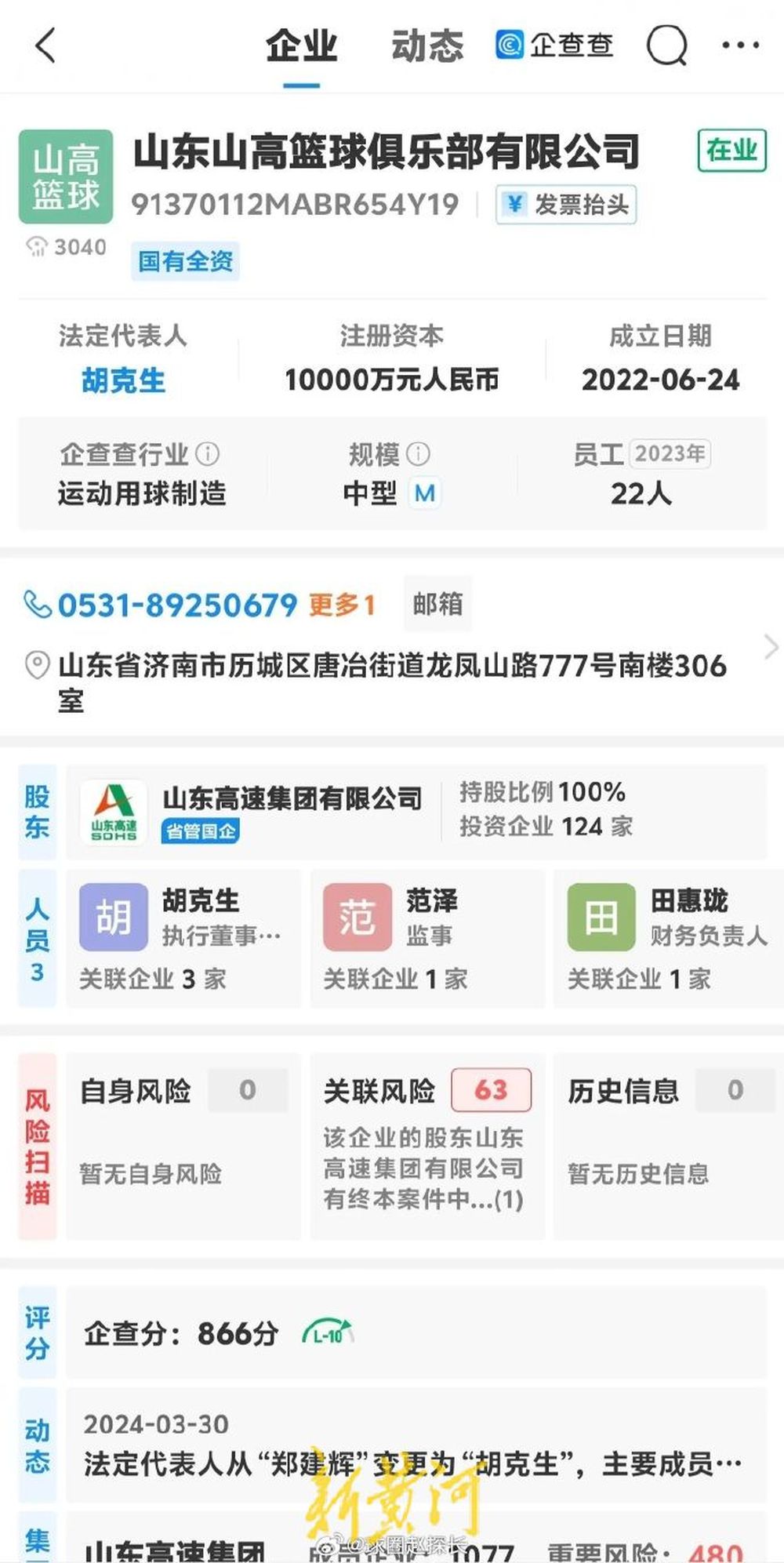Viewport: 784px width, 1563px height.
Task: Open legal representative 胡克生 link
Action: [x=123, y=381]
